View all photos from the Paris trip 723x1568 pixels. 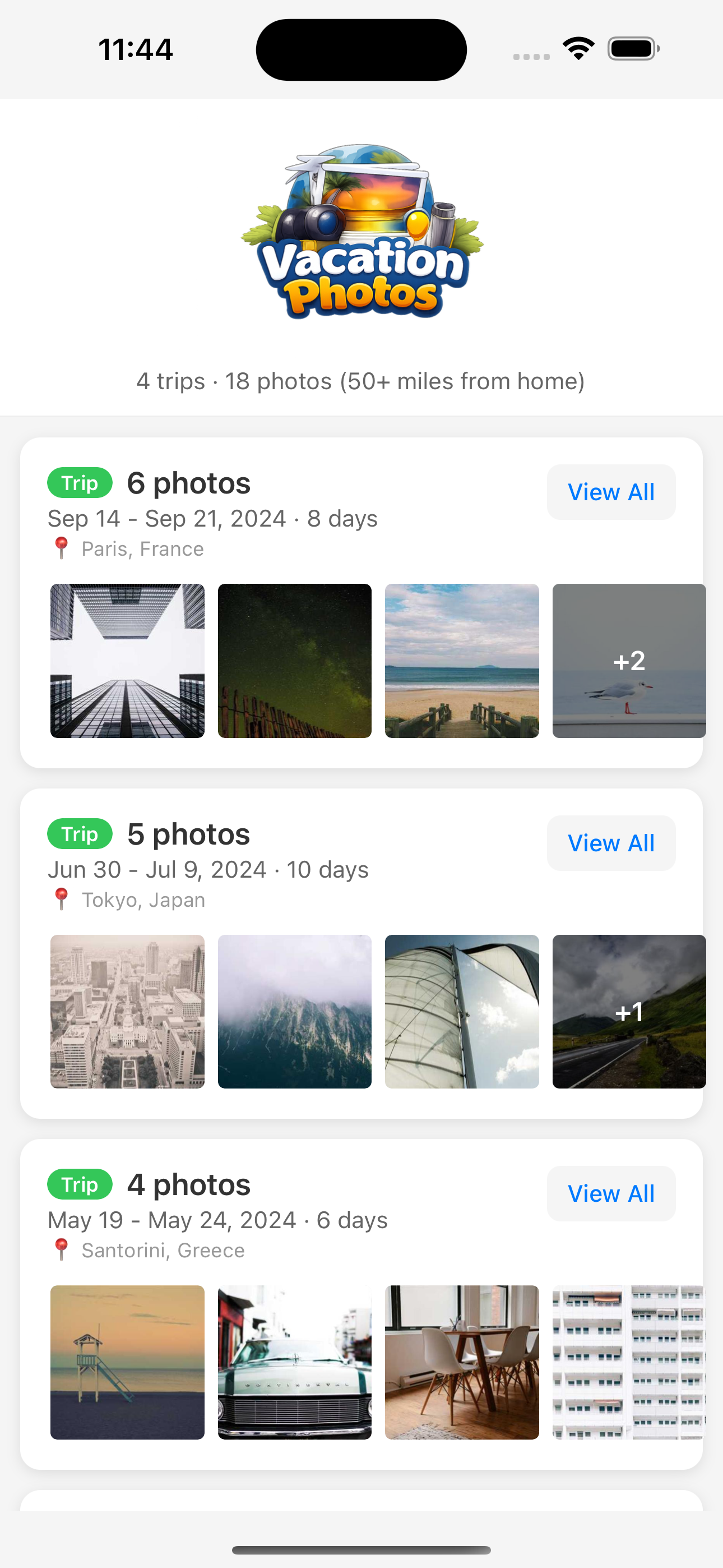(610, 492)
